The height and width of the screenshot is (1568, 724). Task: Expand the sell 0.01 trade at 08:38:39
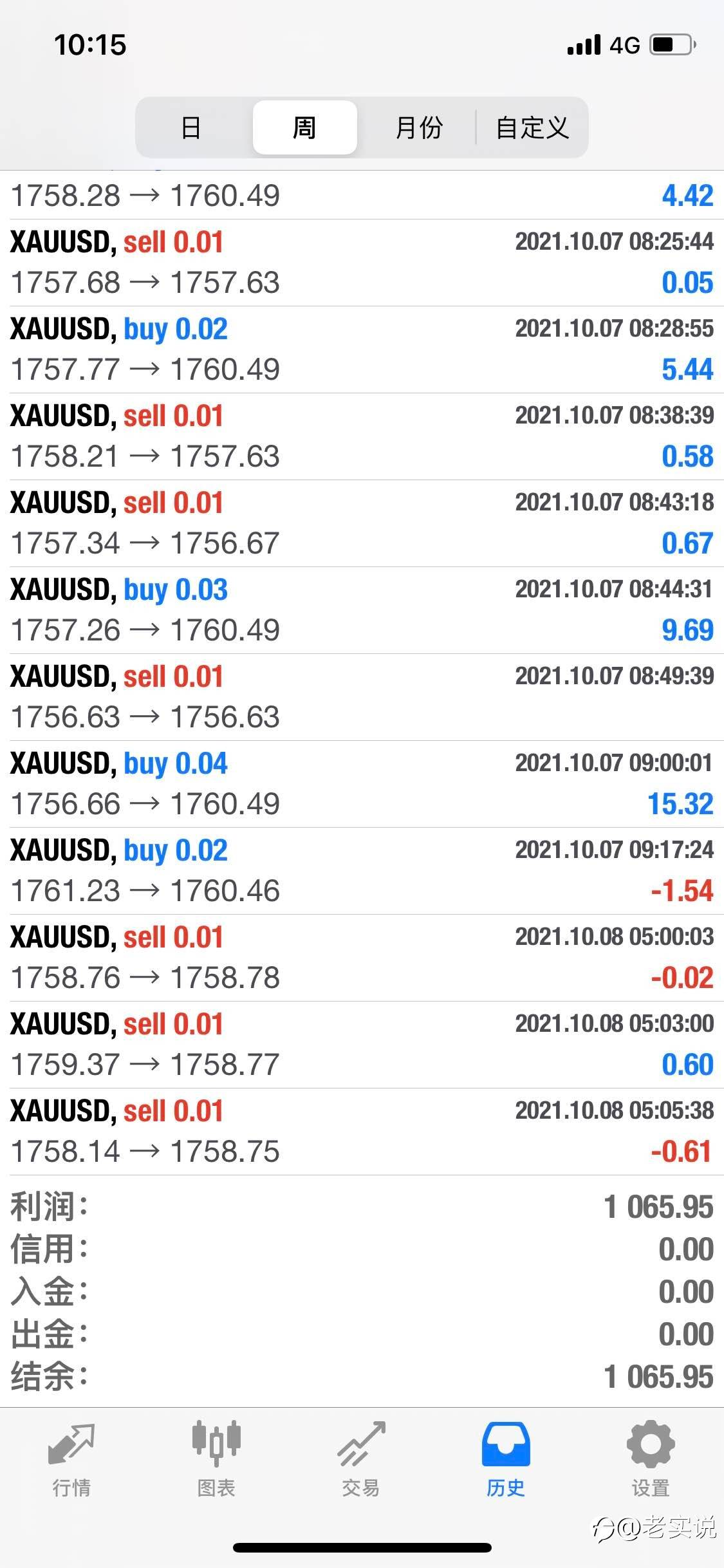coord(362,436)
